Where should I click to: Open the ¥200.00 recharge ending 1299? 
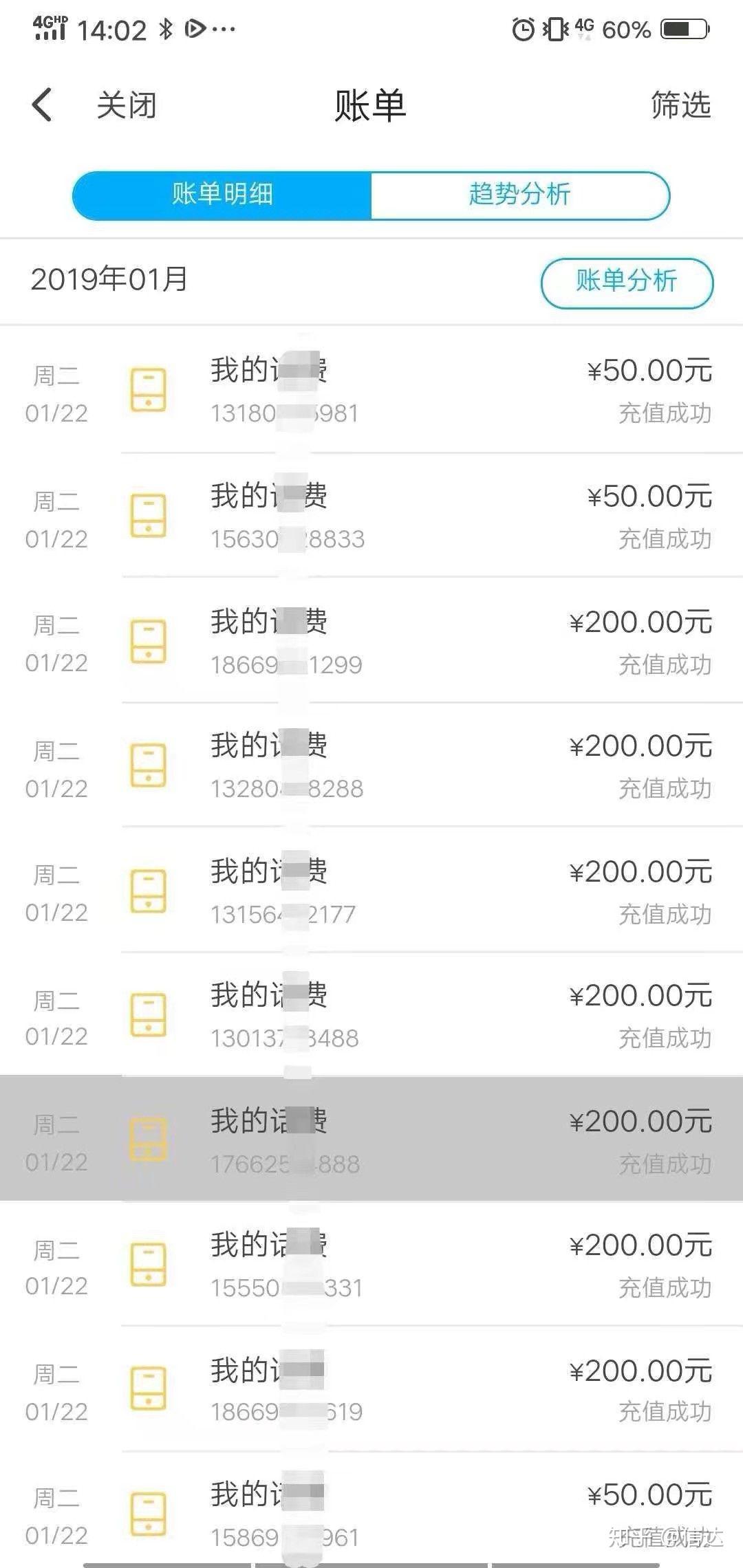point(413,642)
